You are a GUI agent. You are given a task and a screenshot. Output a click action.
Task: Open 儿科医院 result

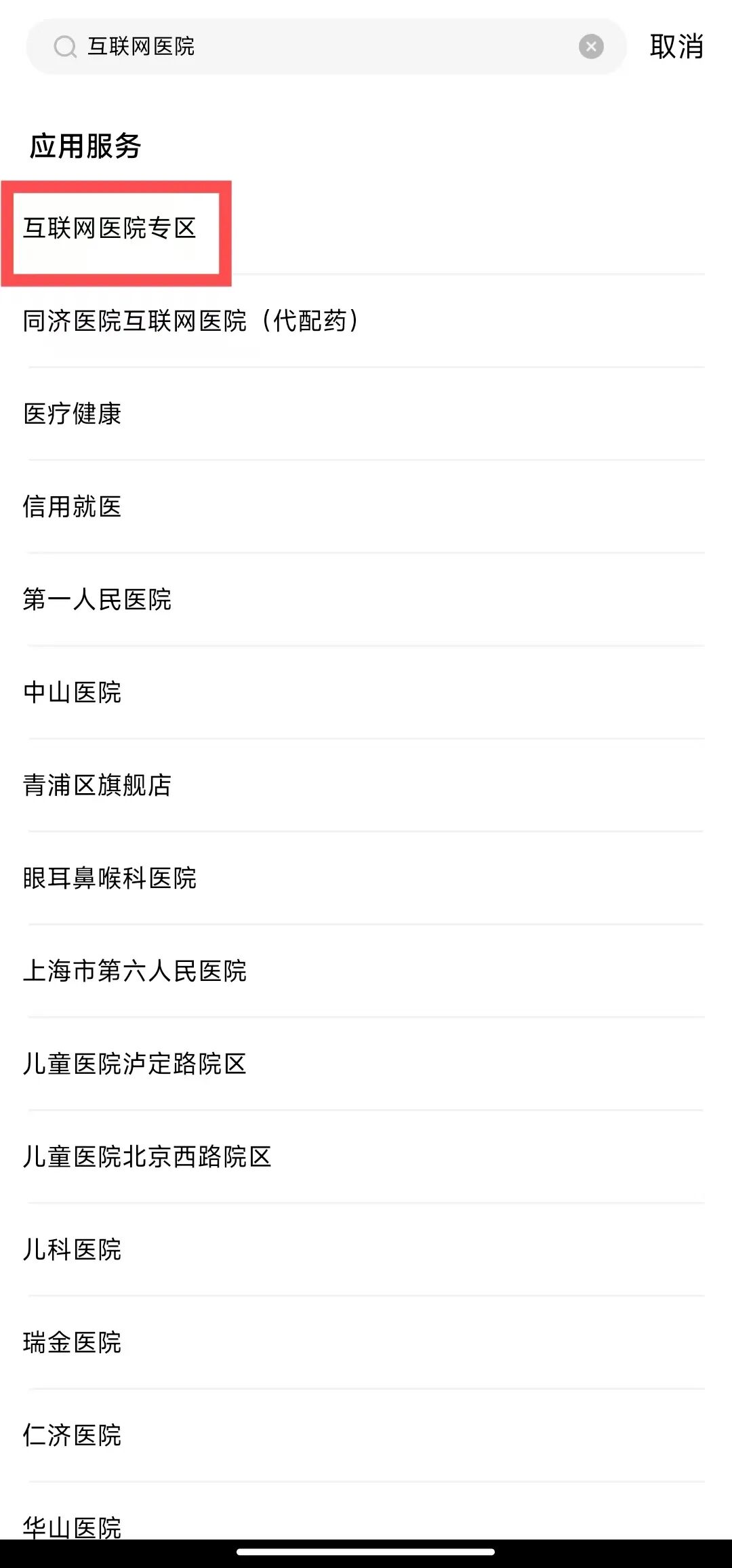coord(73,1249)
